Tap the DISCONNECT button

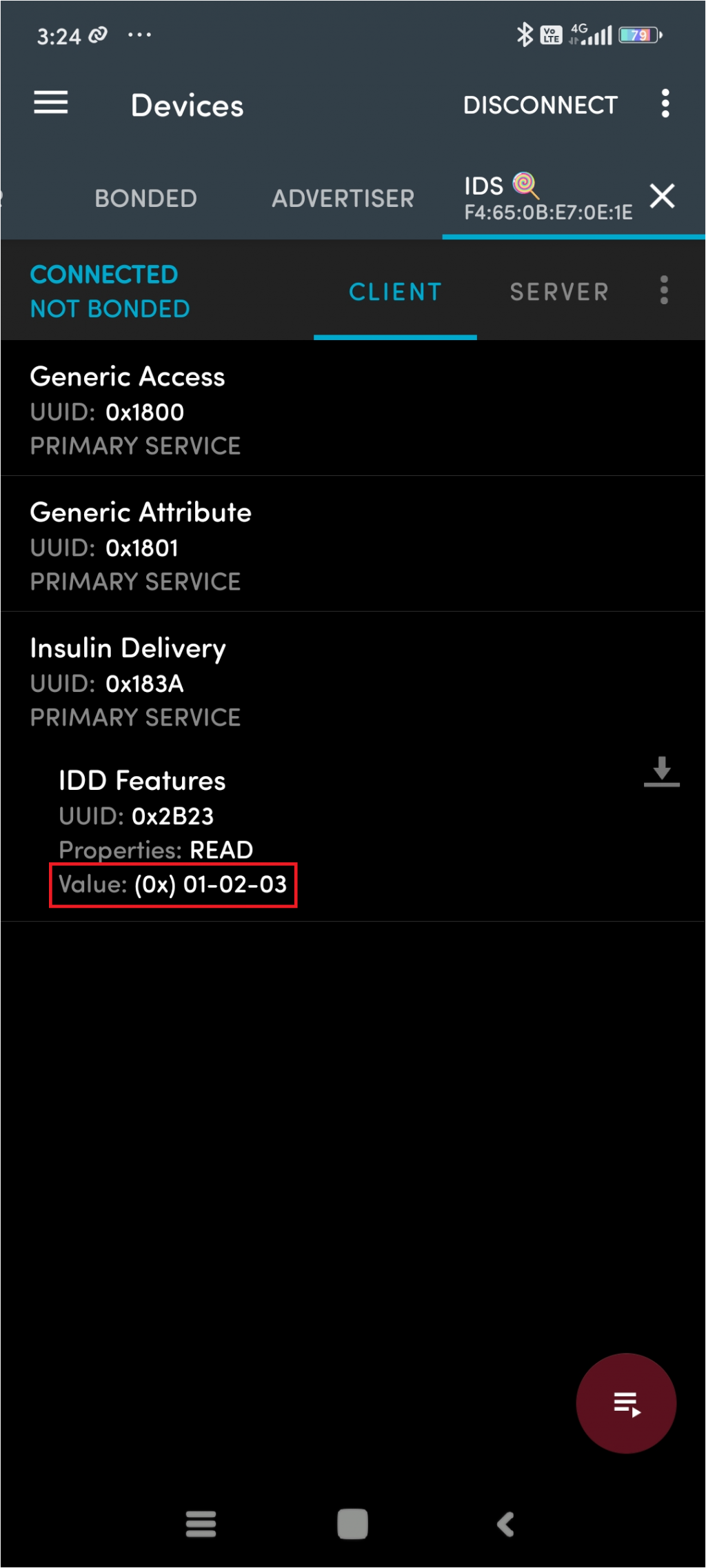(540, 105)
